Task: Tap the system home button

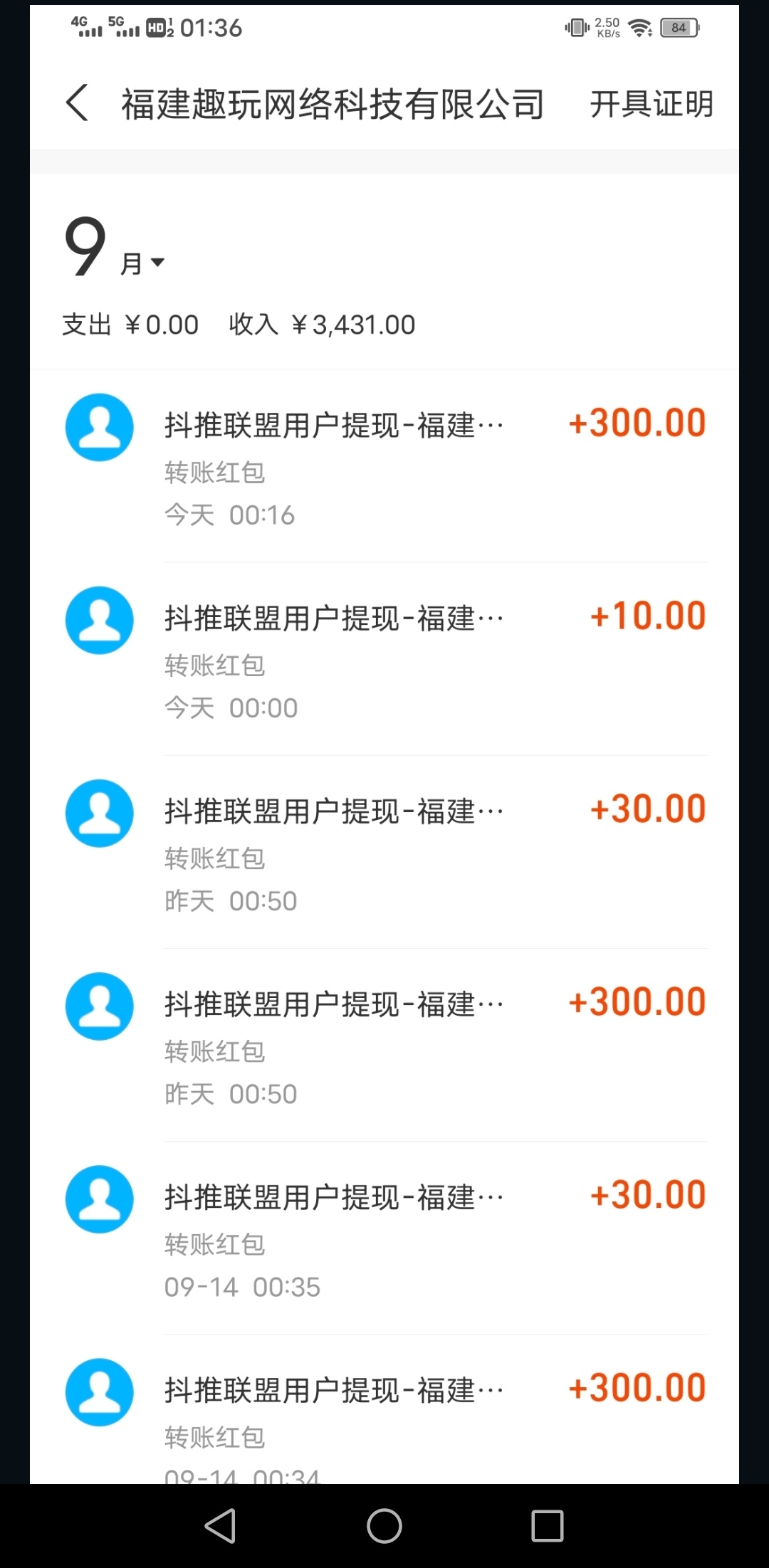Action: pyautogui.click(x=384, y=1526)
